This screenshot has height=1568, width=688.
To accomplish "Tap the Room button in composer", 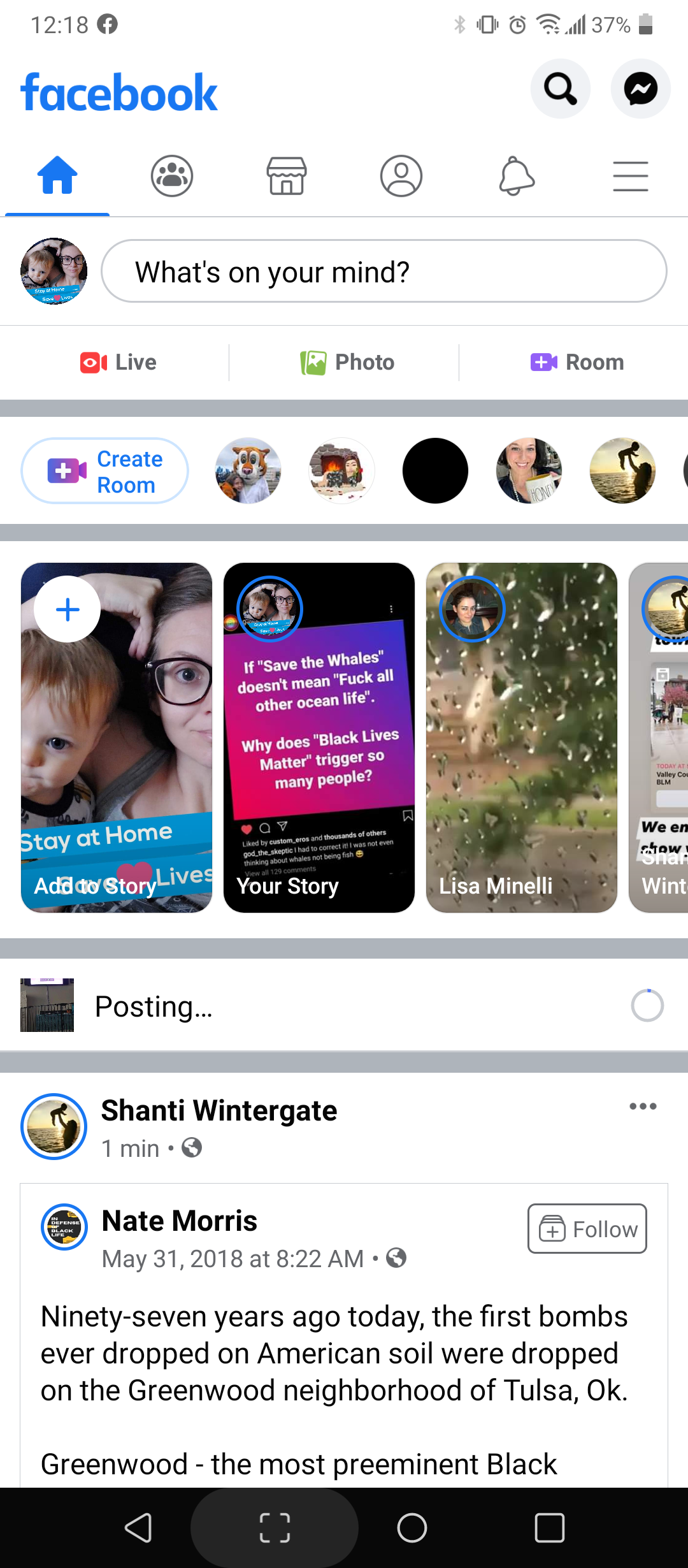I will (x=577, y=362).
